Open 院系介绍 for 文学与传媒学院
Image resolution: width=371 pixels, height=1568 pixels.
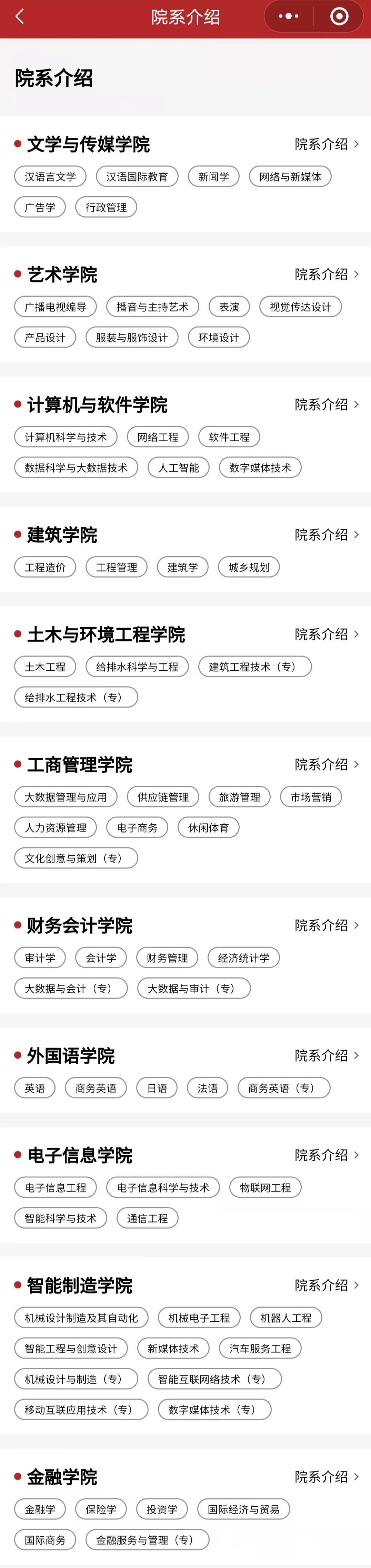[x=327, y=144]
